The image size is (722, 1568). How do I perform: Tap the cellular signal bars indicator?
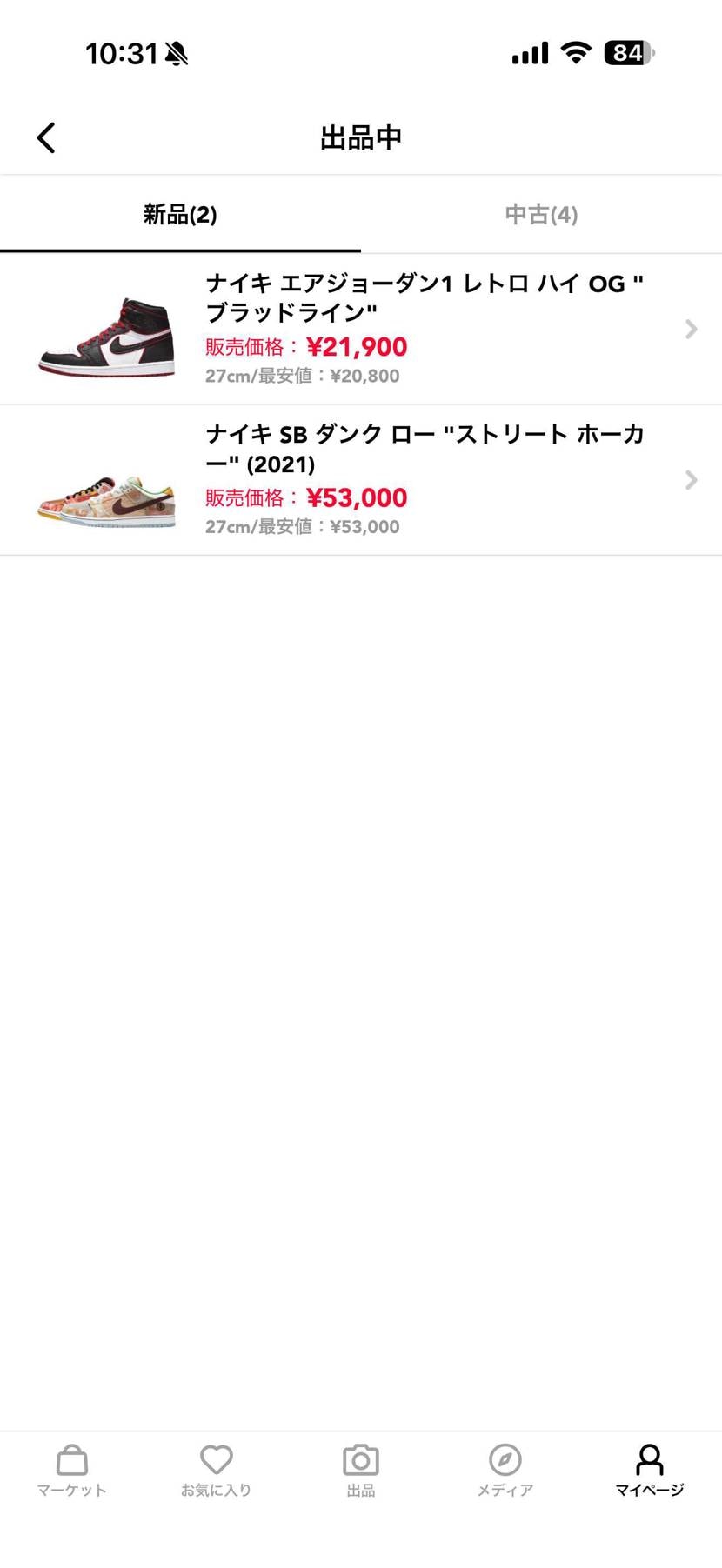[x=529, y=52]
